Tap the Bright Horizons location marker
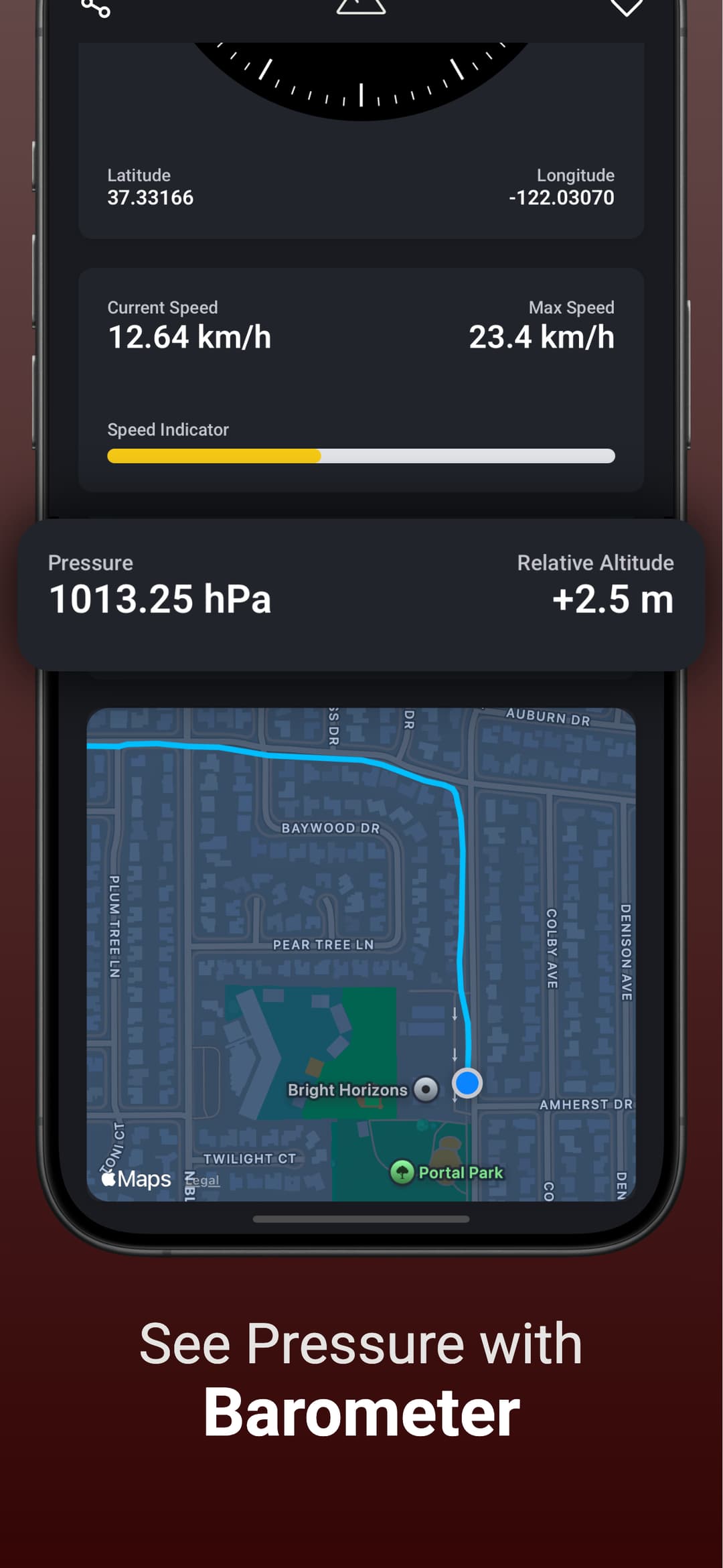 (426, 1089)
